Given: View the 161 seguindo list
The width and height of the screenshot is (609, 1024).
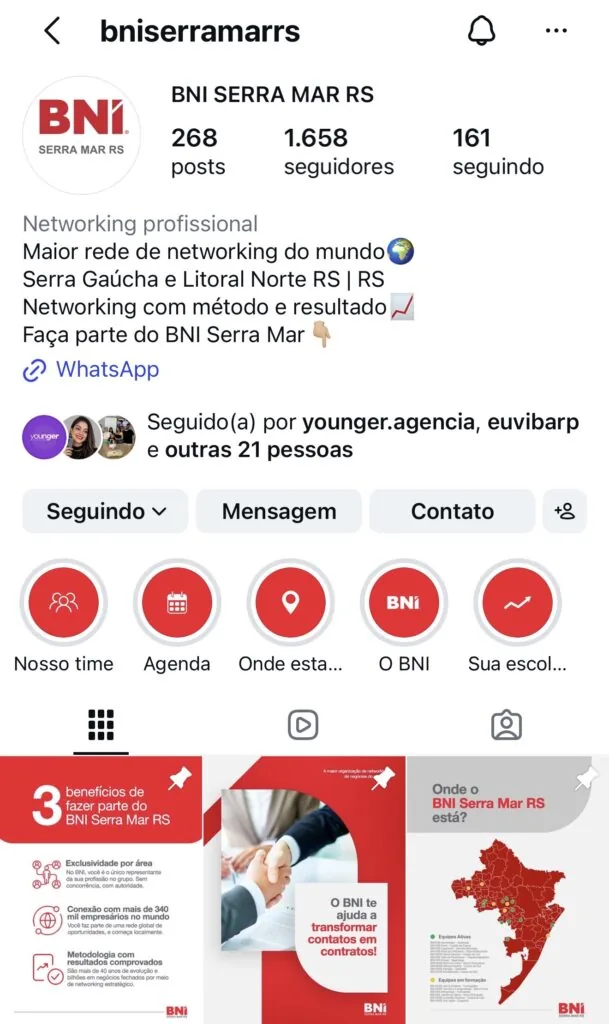Looking at the screenshot, I should point(498,152).
